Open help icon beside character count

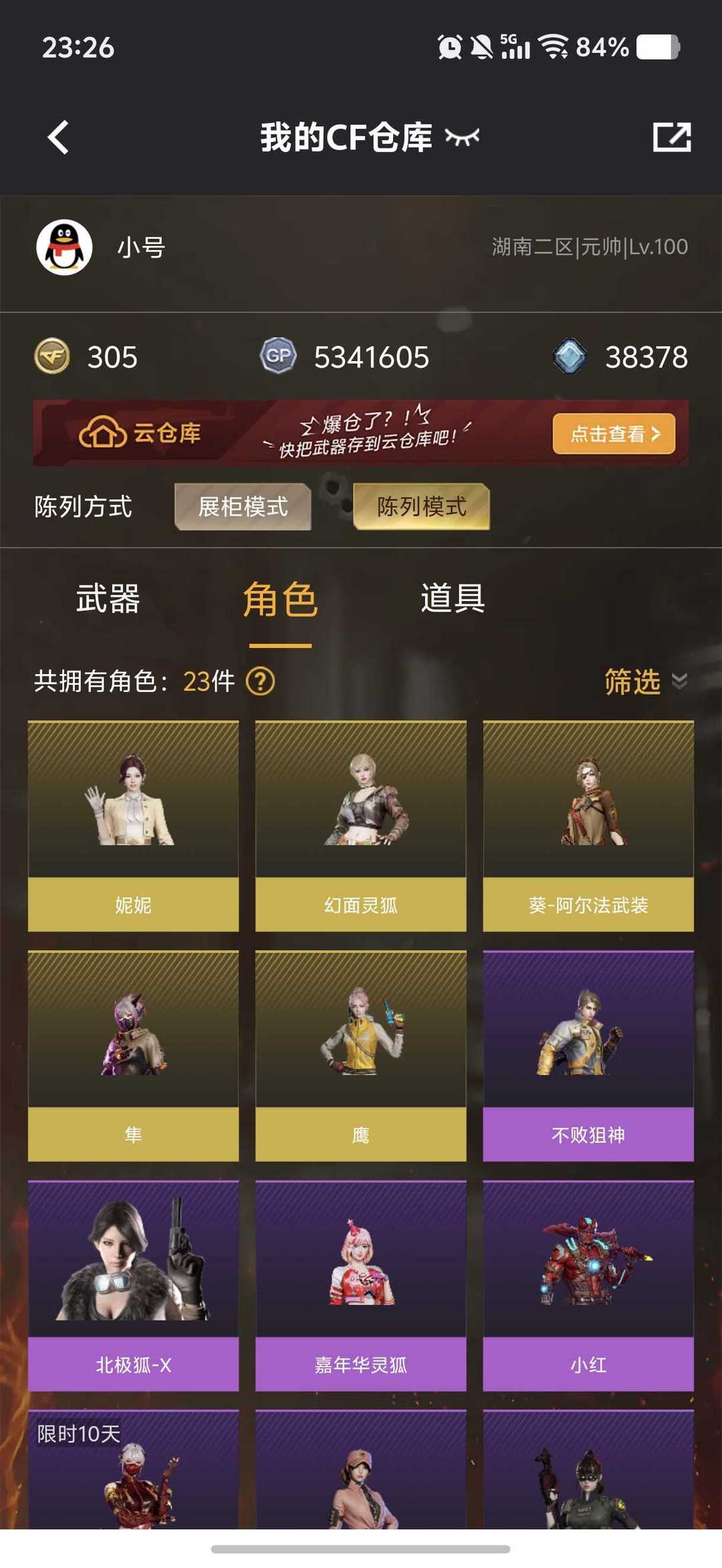click(260, 682)
